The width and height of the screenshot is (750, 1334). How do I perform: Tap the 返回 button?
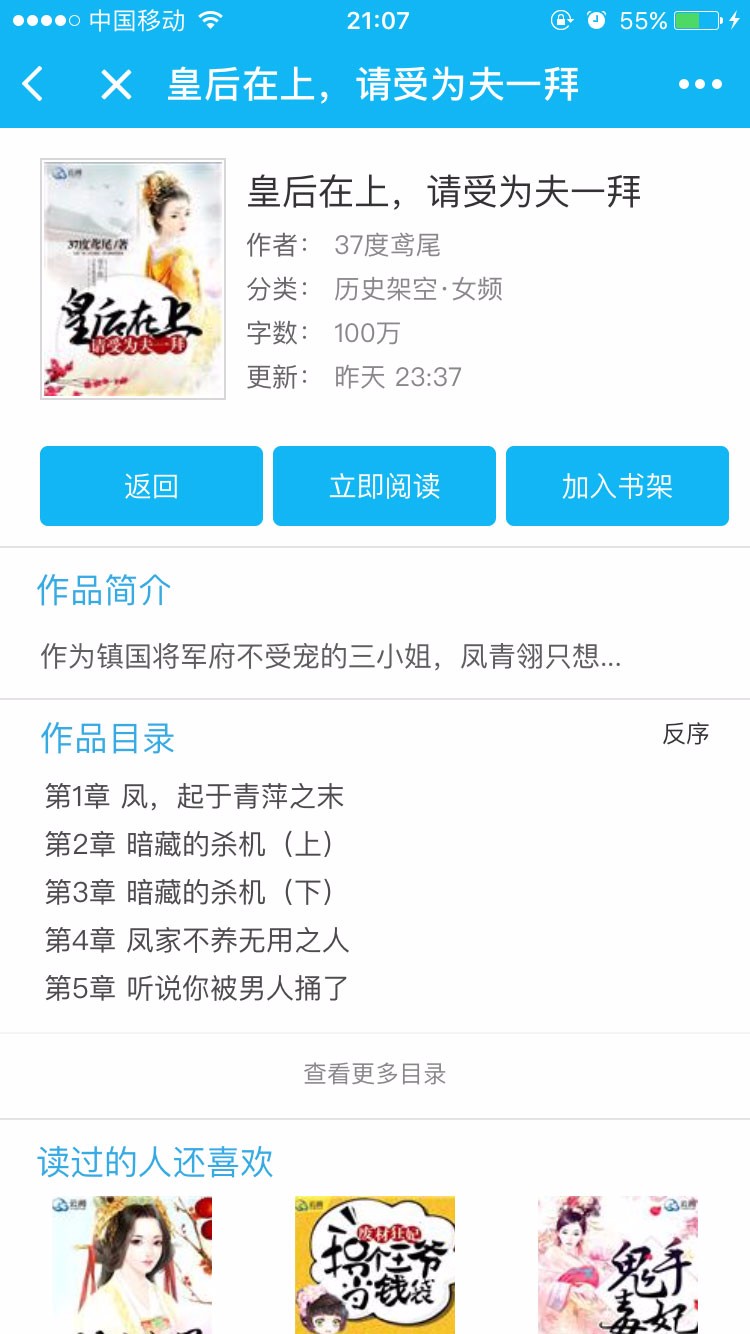(151, 486)
